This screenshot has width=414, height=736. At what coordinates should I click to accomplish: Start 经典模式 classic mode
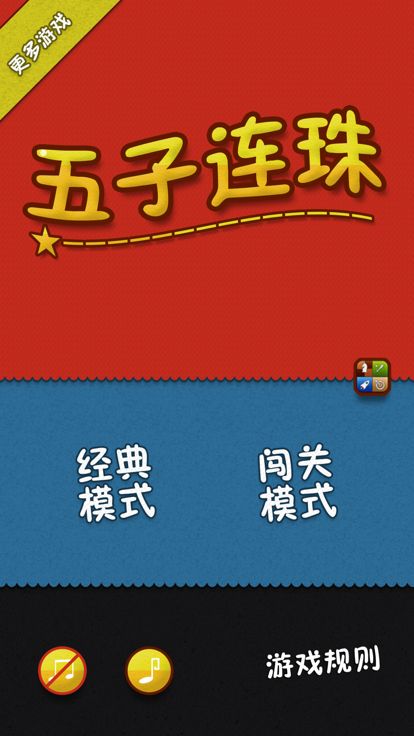[116, 484]
